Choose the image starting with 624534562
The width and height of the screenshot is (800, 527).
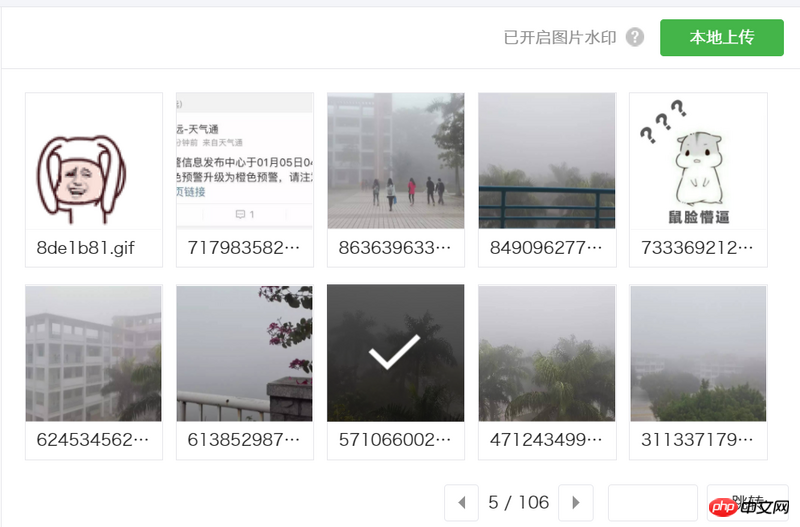(94, 353)
